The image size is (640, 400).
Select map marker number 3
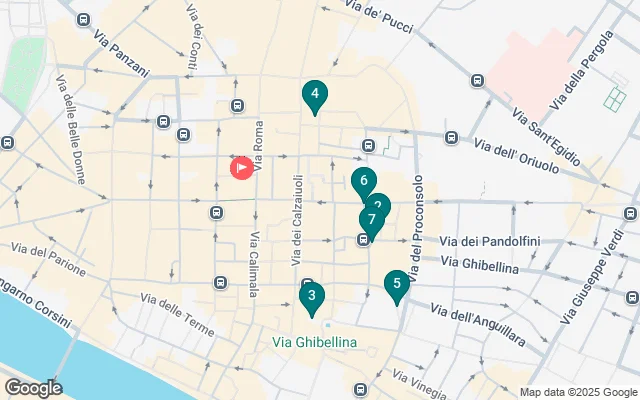tap(312, 295)
